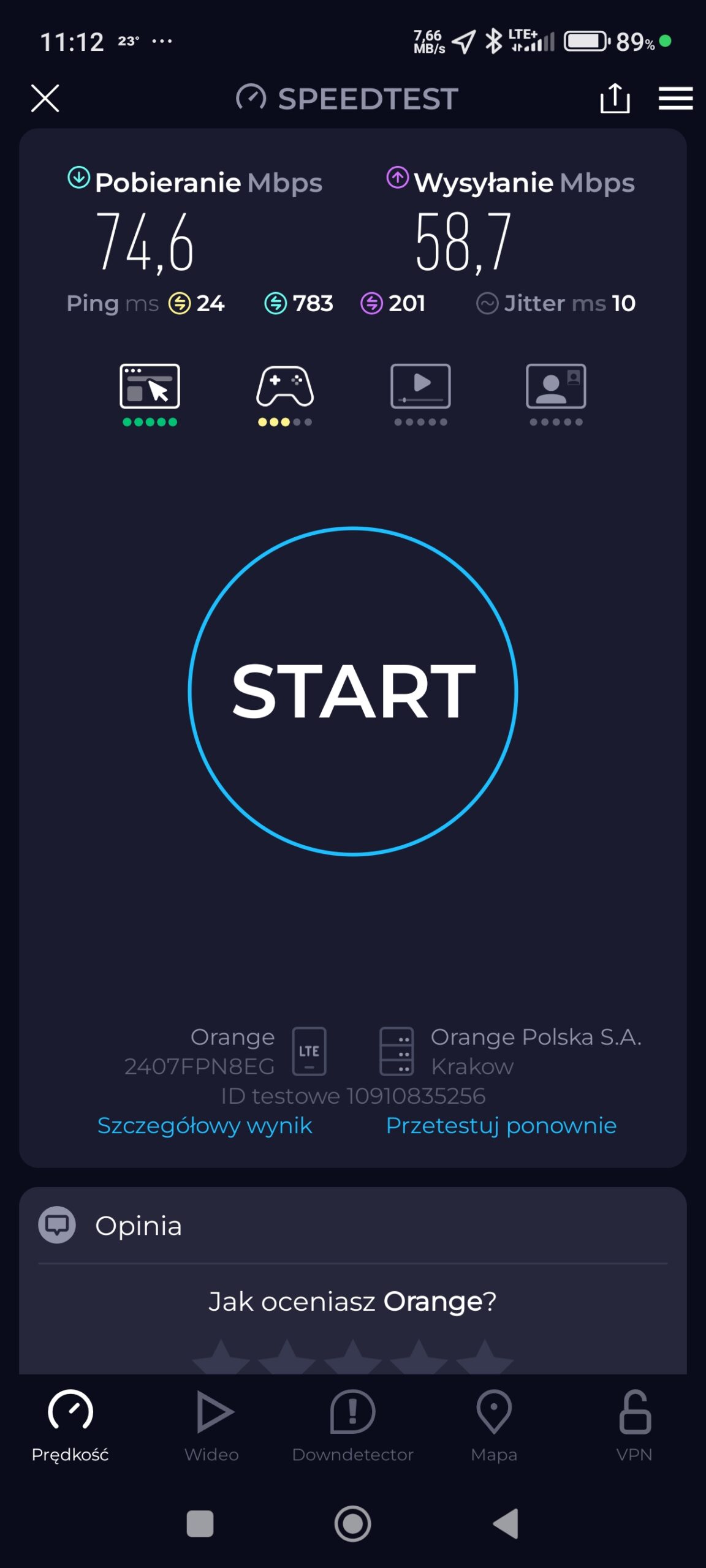The height and width of the screenshot is (1568, 706).
Task: Open the gaming quality controller icon
Action: (x=285, y=387)
